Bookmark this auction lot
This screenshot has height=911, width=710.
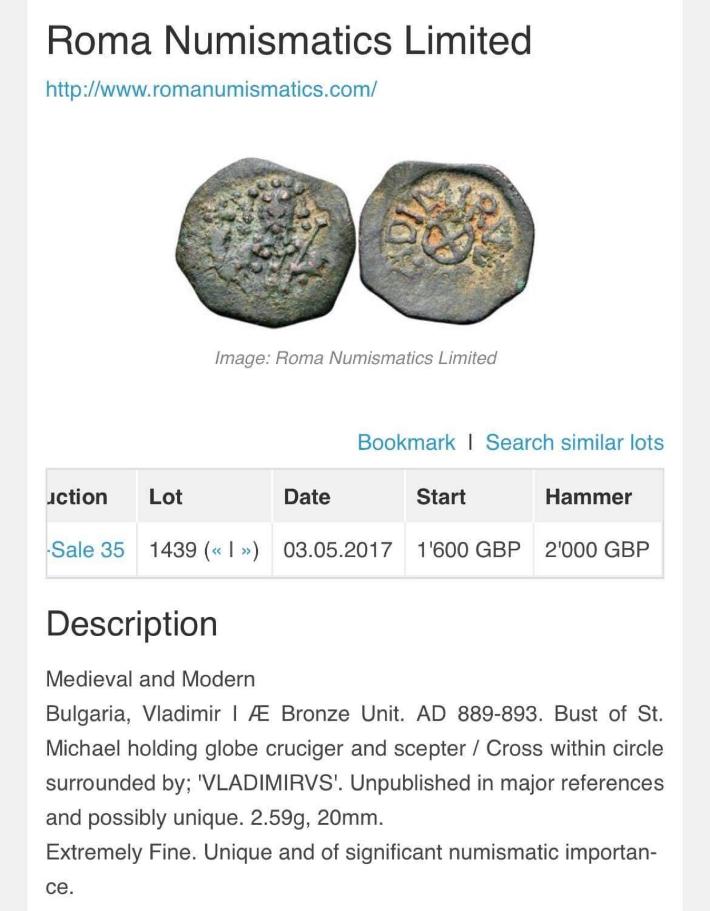coord(405,442)
